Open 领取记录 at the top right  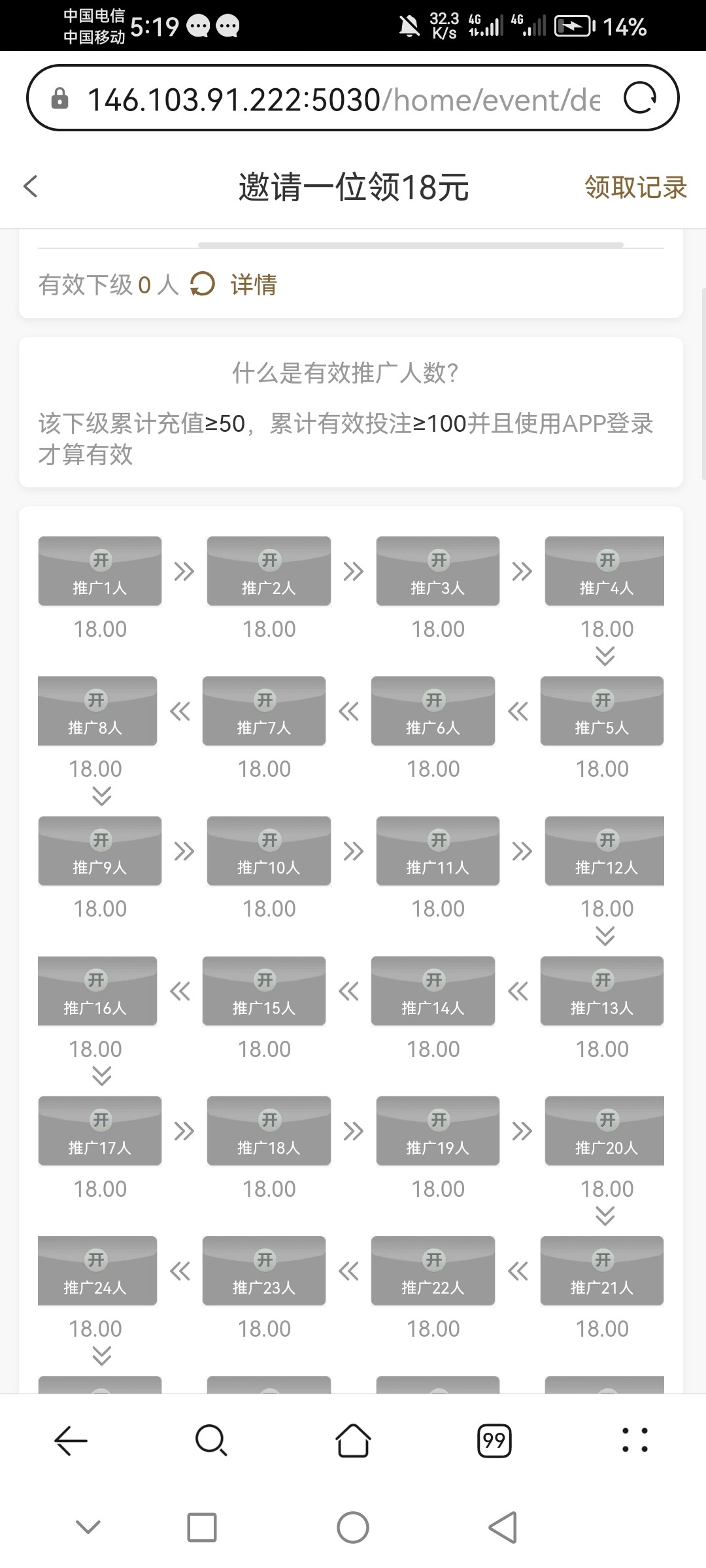[x=634, y=188]
